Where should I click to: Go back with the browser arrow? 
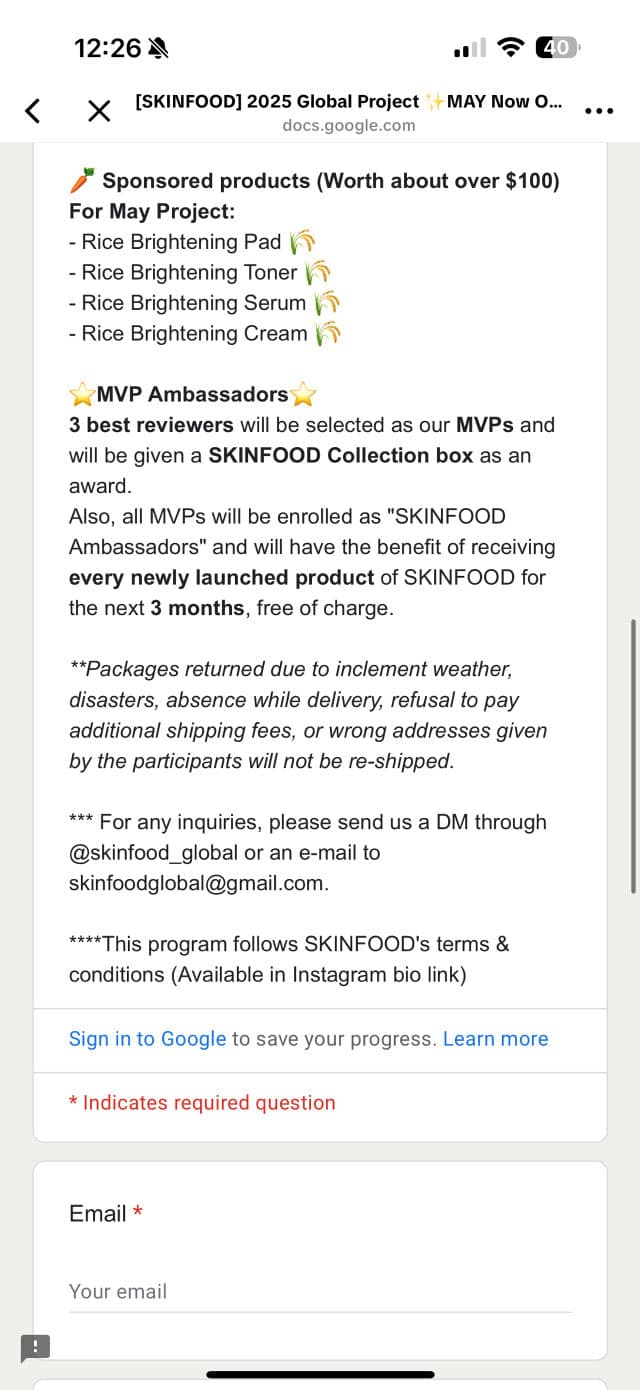33,110
